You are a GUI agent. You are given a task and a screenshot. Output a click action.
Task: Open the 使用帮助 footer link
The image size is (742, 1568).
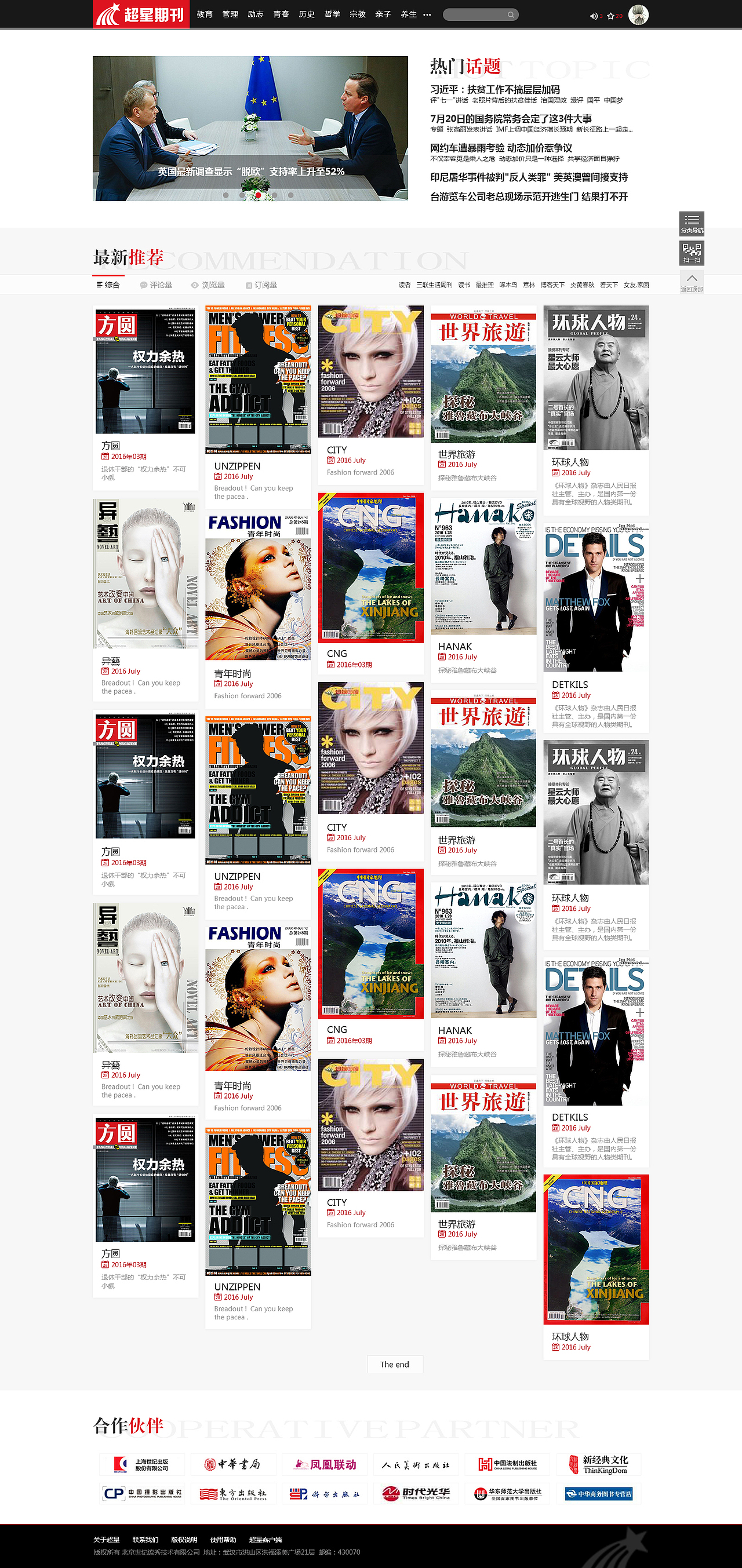click(x=223, y=1540)
